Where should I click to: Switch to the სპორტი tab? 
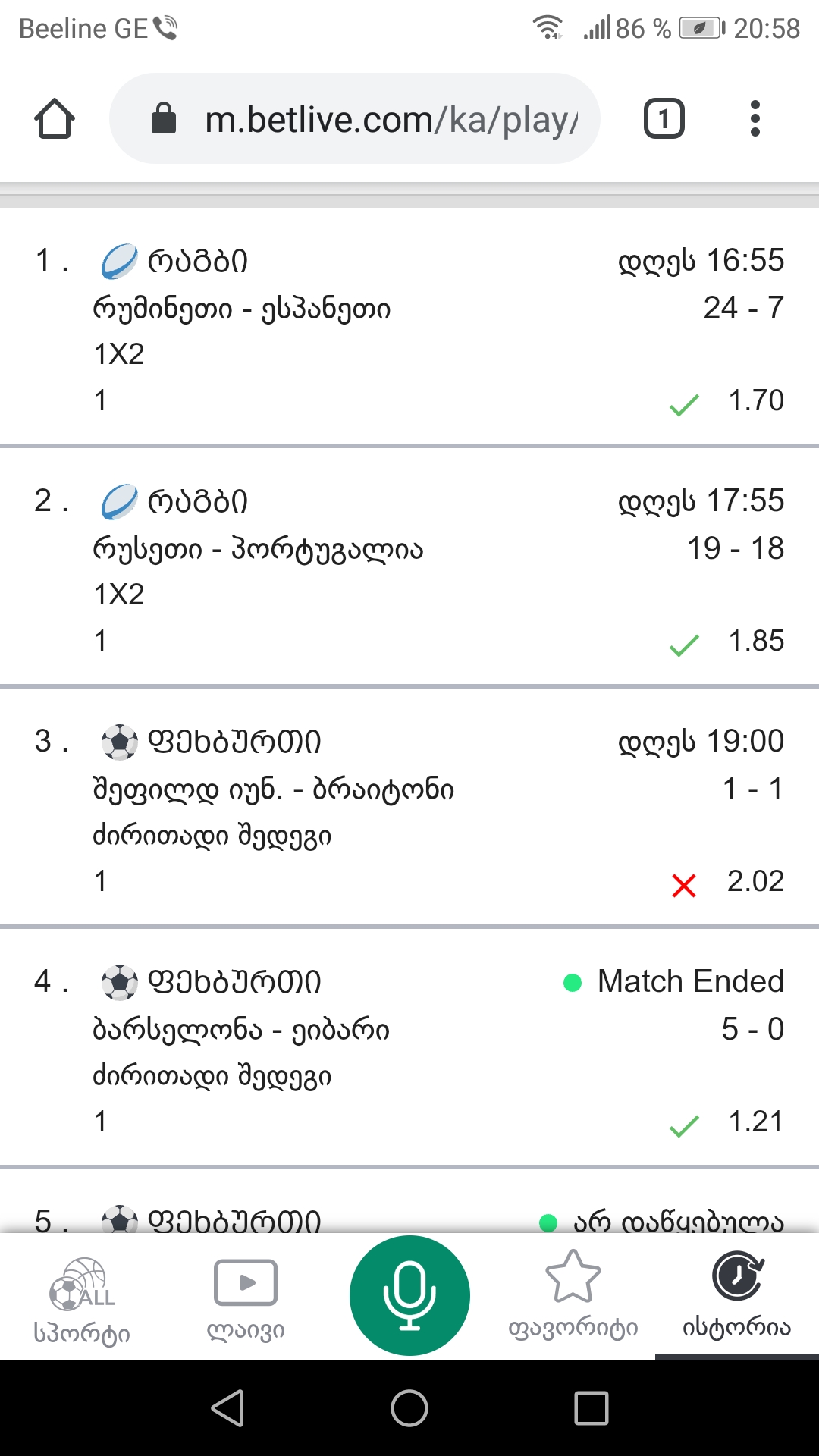click(x=82, y=1298)
